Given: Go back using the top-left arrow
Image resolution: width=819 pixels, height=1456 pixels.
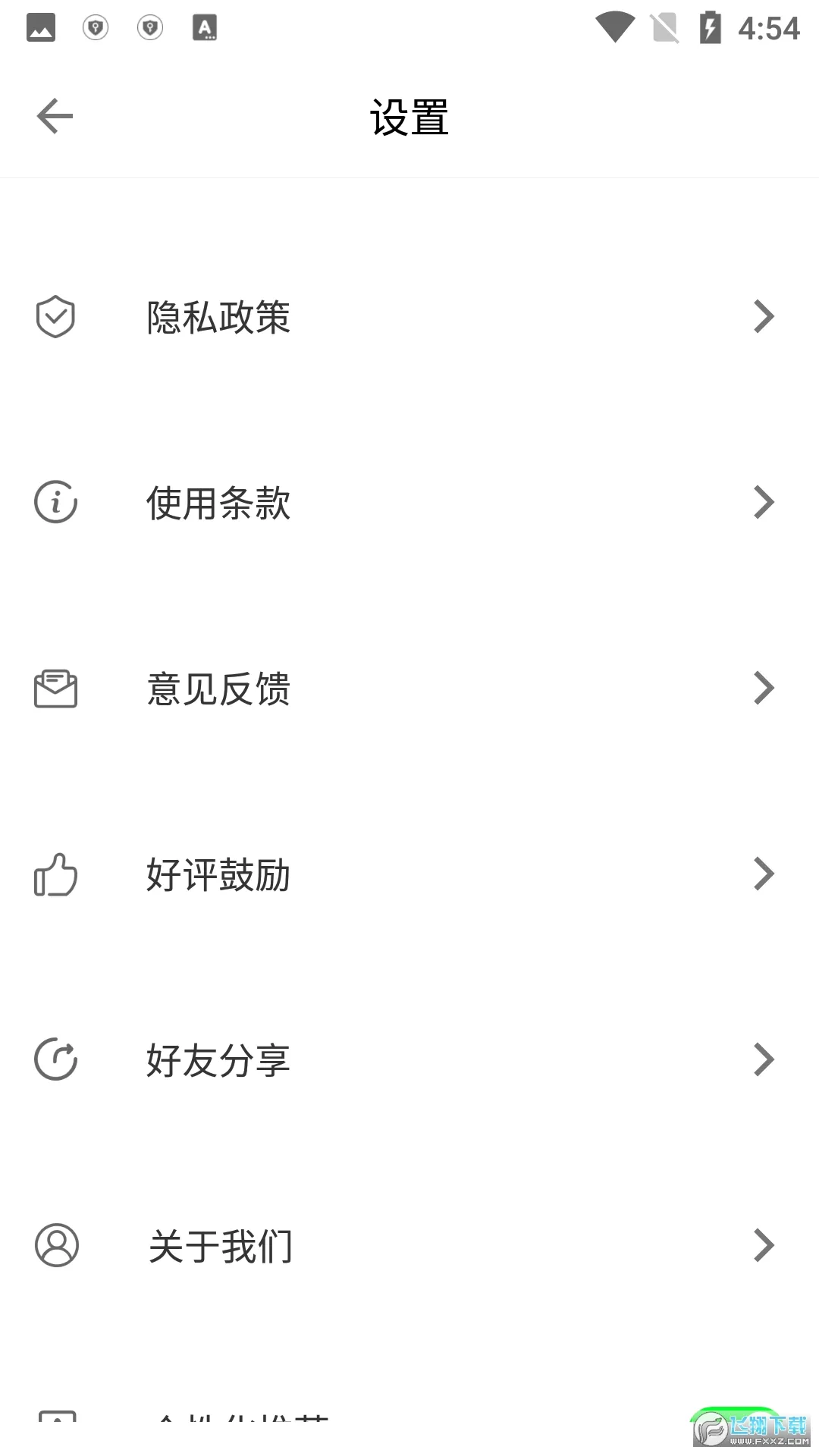Looking at the screenshot, I should click(55, 117).
